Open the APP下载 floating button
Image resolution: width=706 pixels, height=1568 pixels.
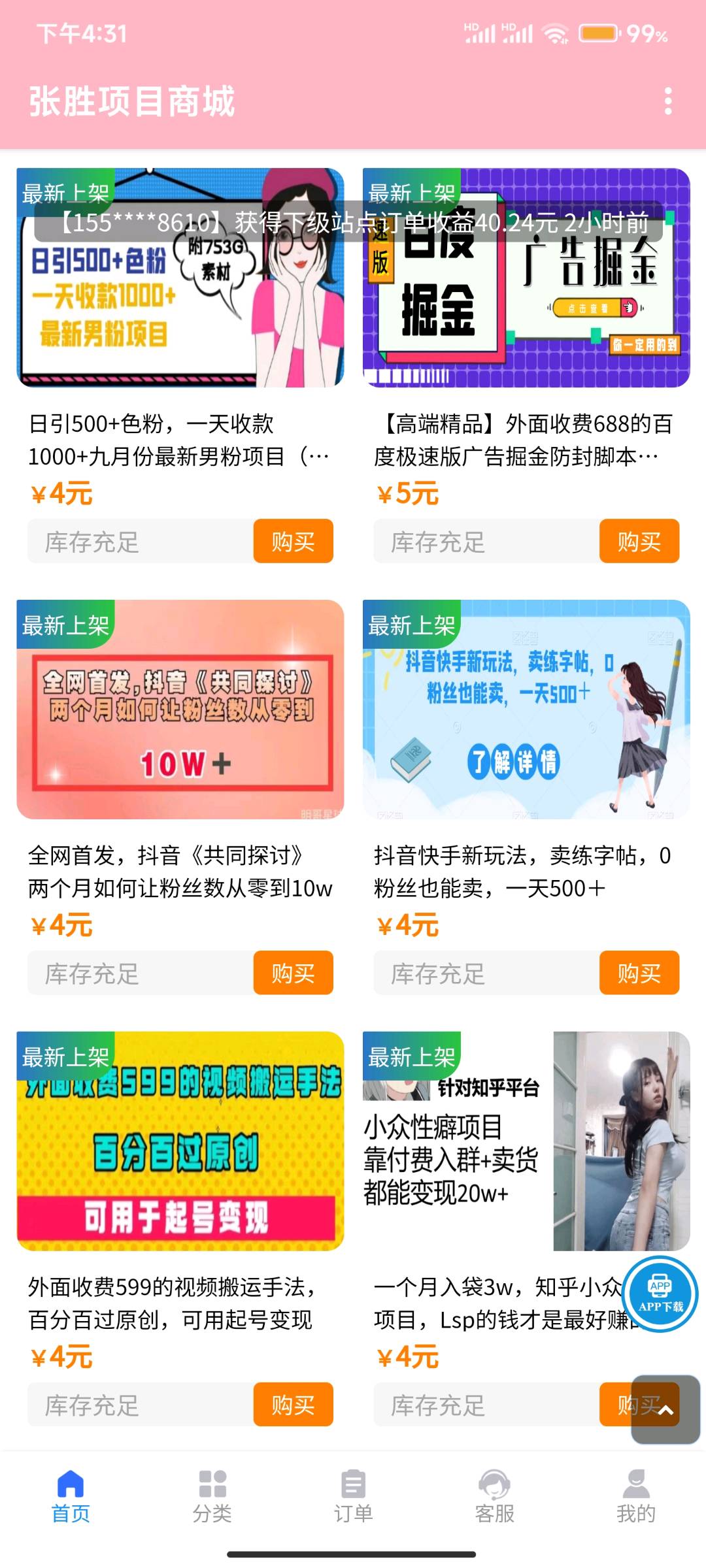tap(660, 1294)
